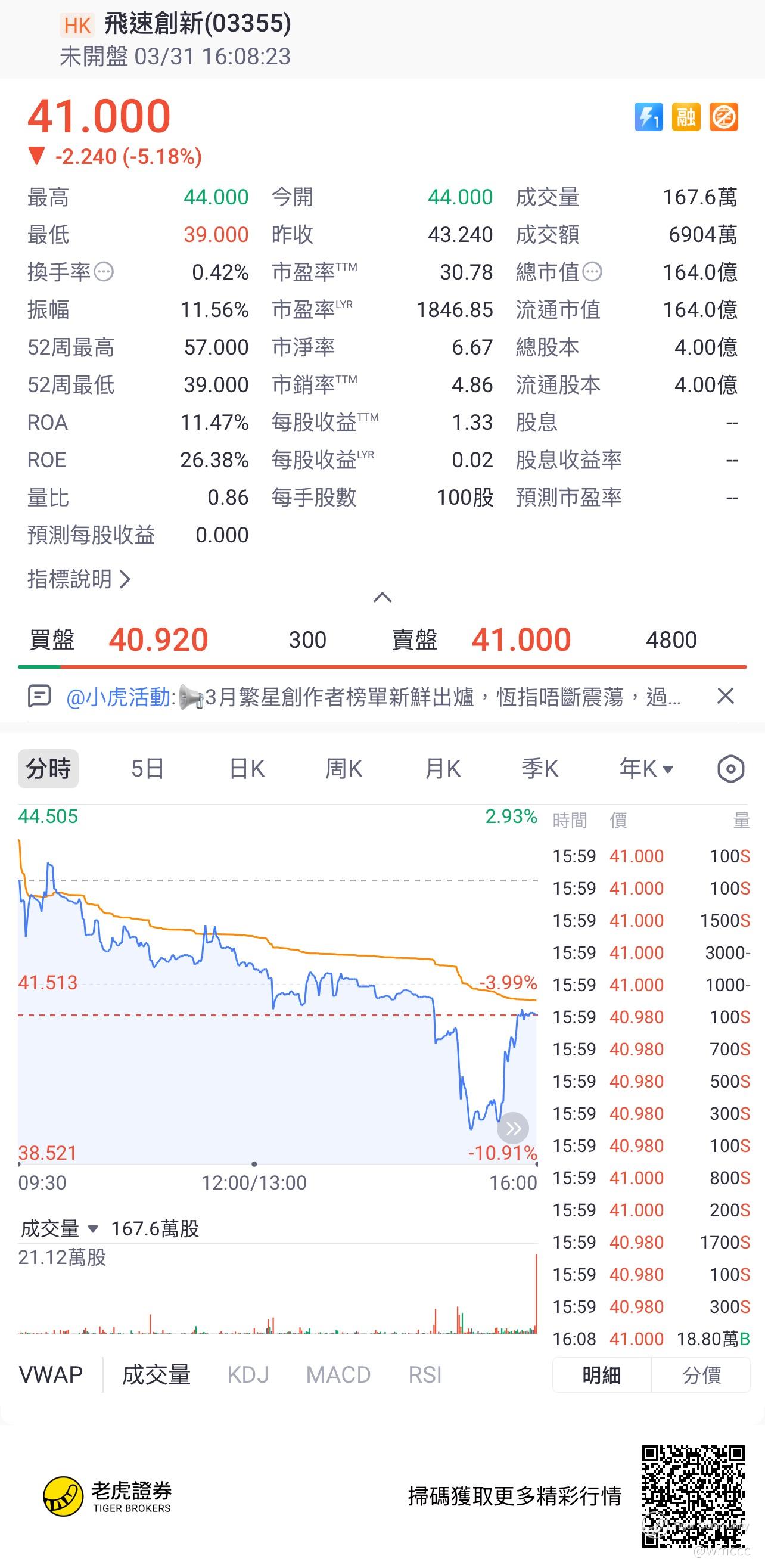Show the MACD indicator
The height and width of the screenshot is (1568, 765).
(x=338, y=1375)
